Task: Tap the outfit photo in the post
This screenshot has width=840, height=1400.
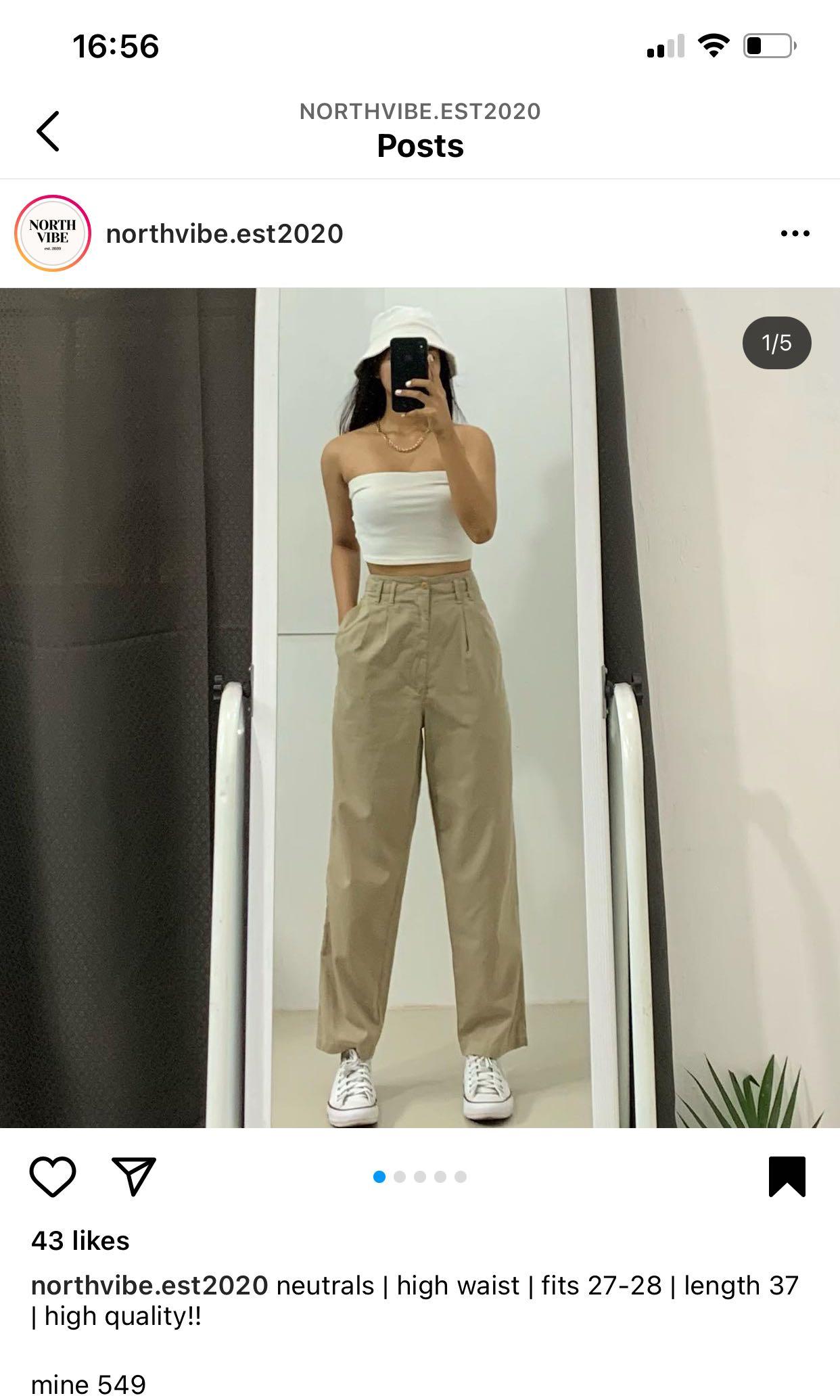Action: point(420,708)
